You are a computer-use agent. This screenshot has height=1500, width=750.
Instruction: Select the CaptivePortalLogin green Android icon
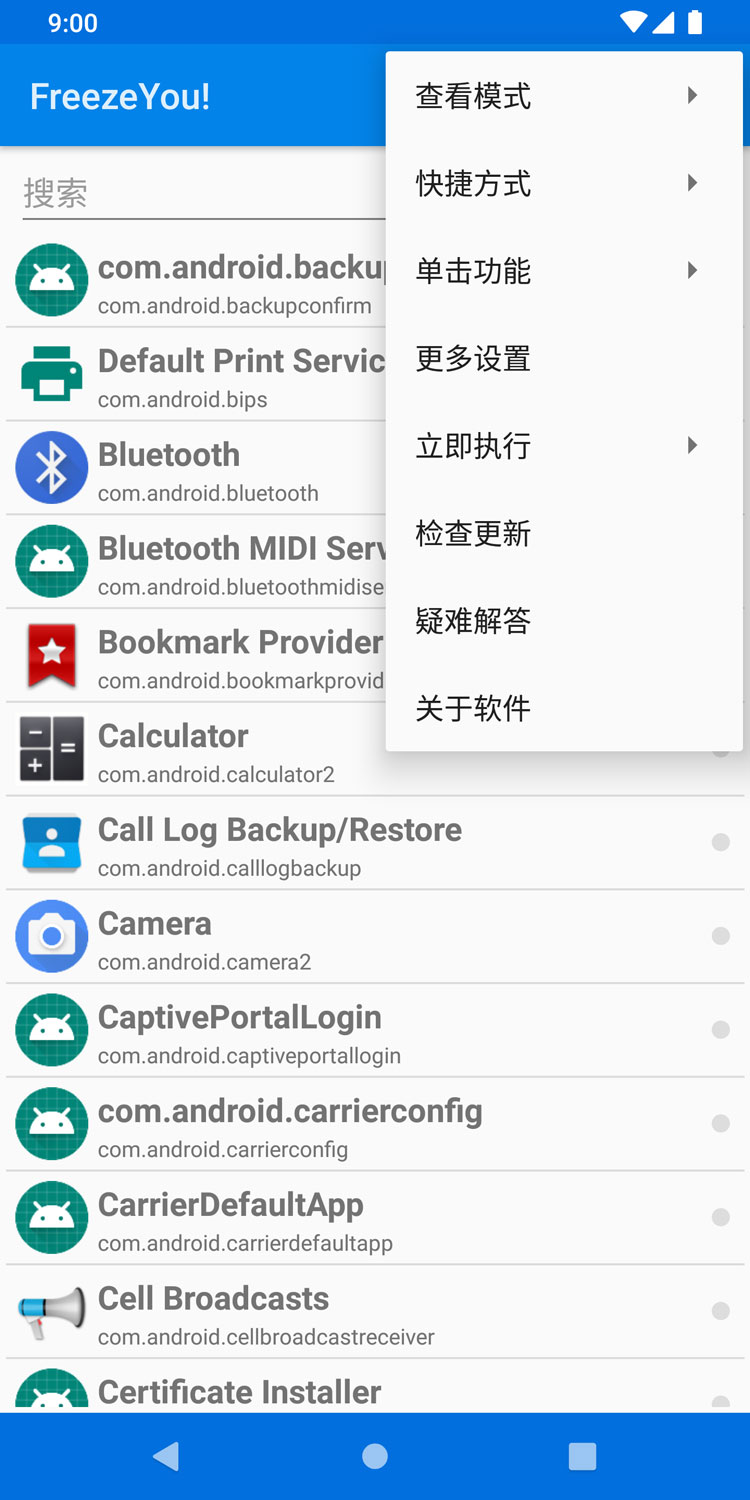click(51, 1030)
